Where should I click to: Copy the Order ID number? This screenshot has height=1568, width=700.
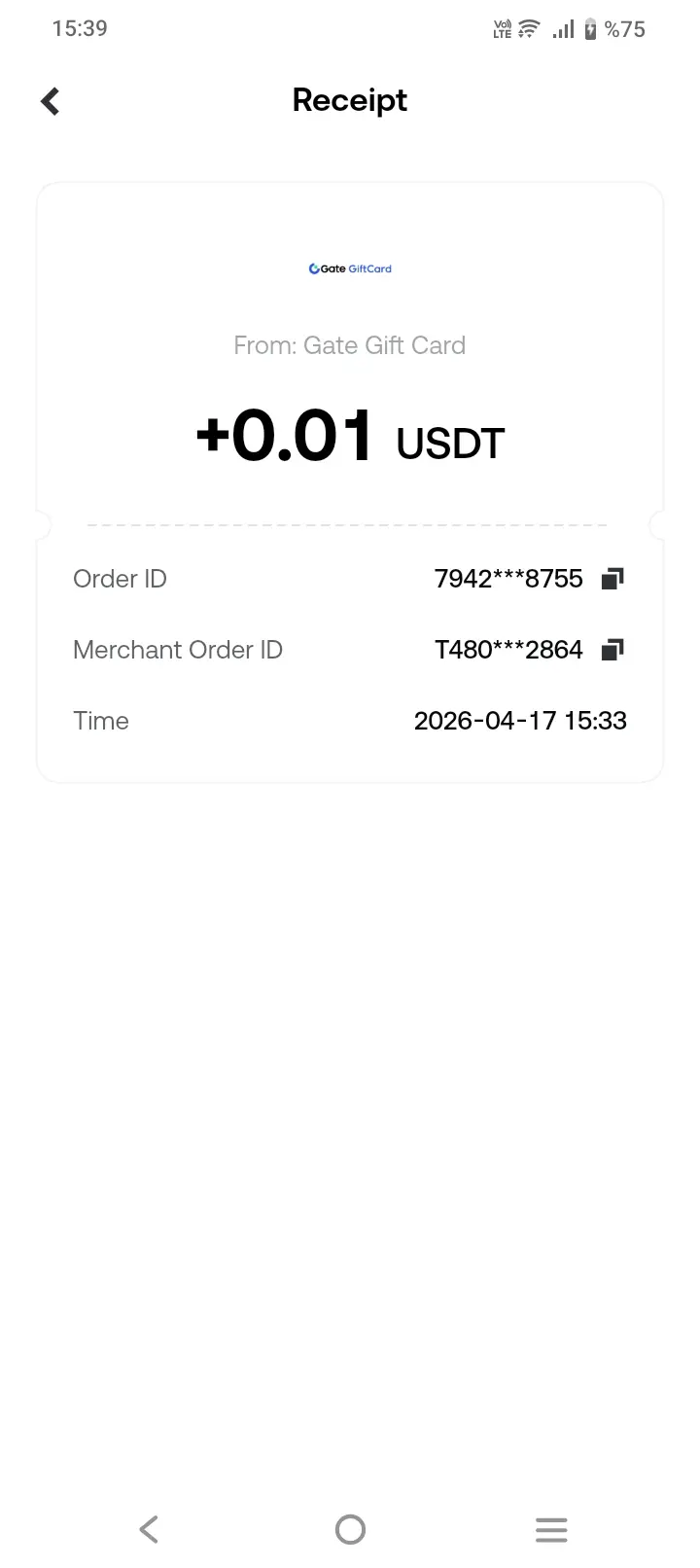[x=612, y=579]
